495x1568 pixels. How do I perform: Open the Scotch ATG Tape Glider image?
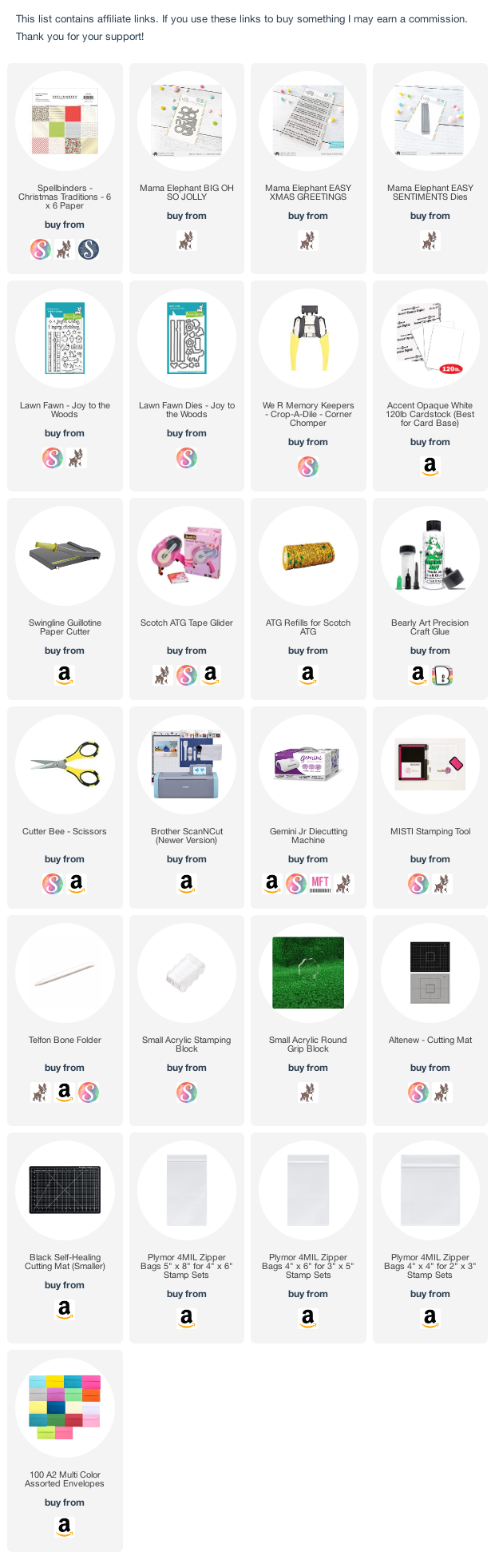pos(186,556)
